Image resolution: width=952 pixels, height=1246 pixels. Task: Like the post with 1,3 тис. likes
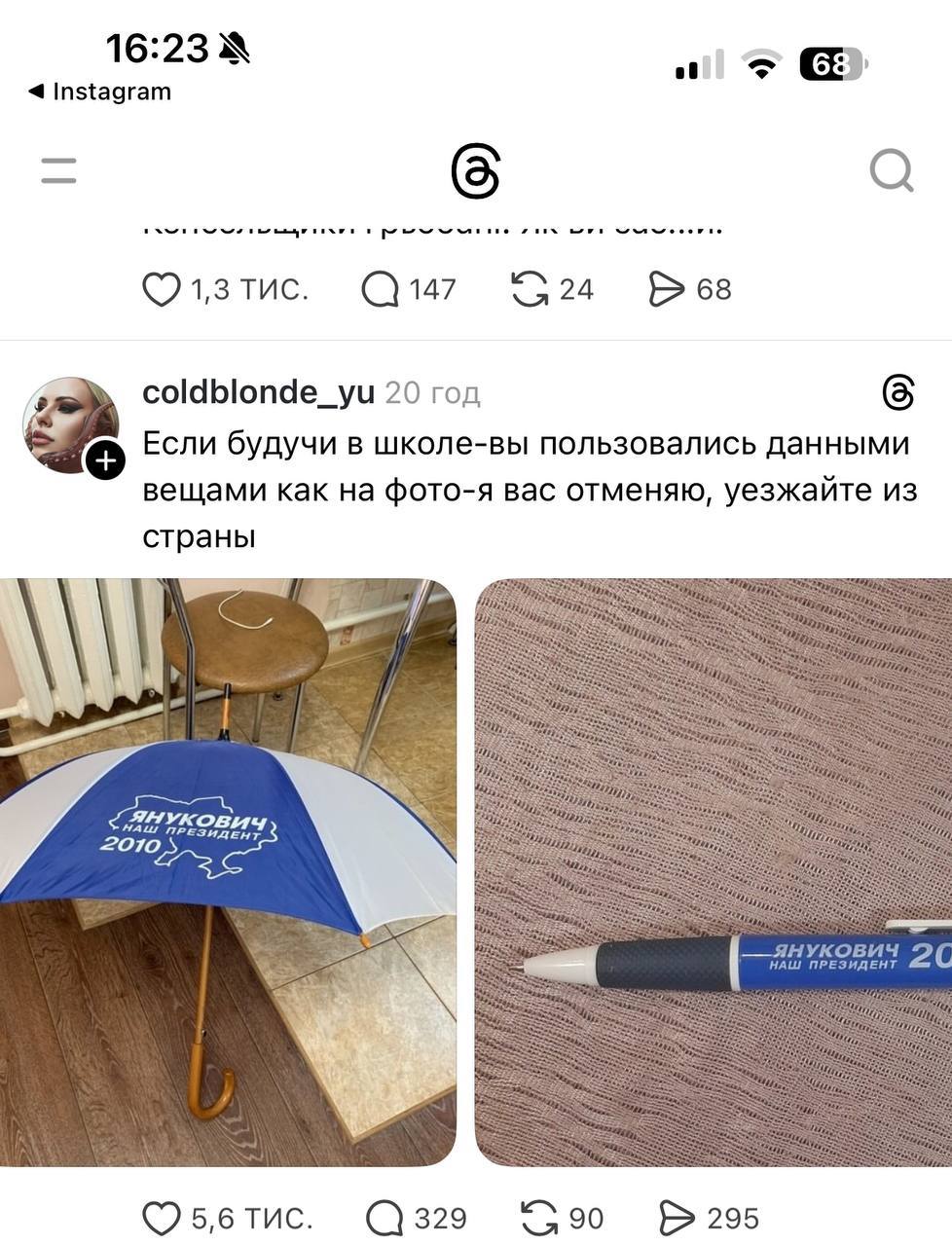pos(162,289)
